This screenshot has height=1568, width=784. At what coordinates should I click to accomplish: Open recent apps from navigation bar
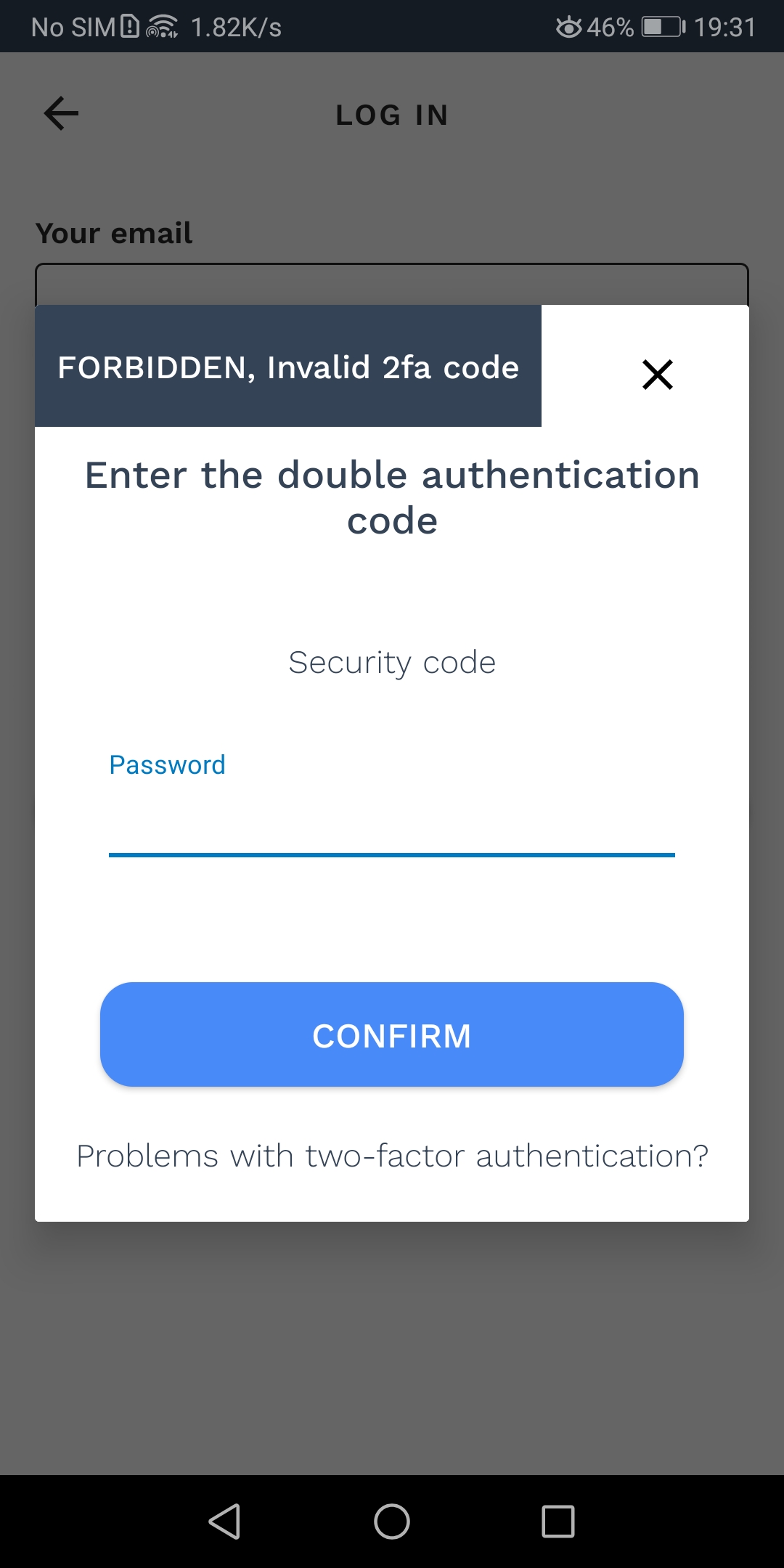click(x=558, y=1522)
